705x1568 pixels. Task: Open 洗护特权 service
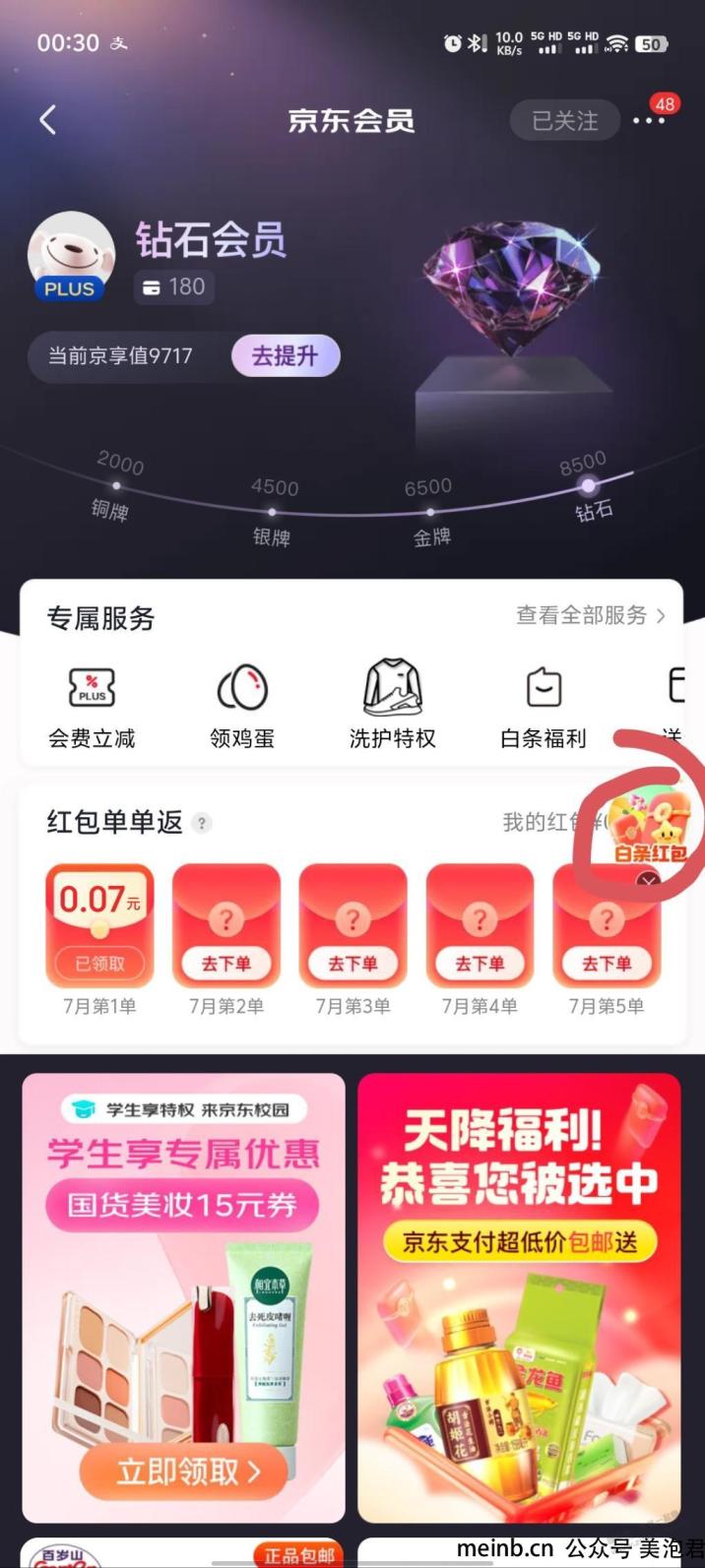coord(392,704)
